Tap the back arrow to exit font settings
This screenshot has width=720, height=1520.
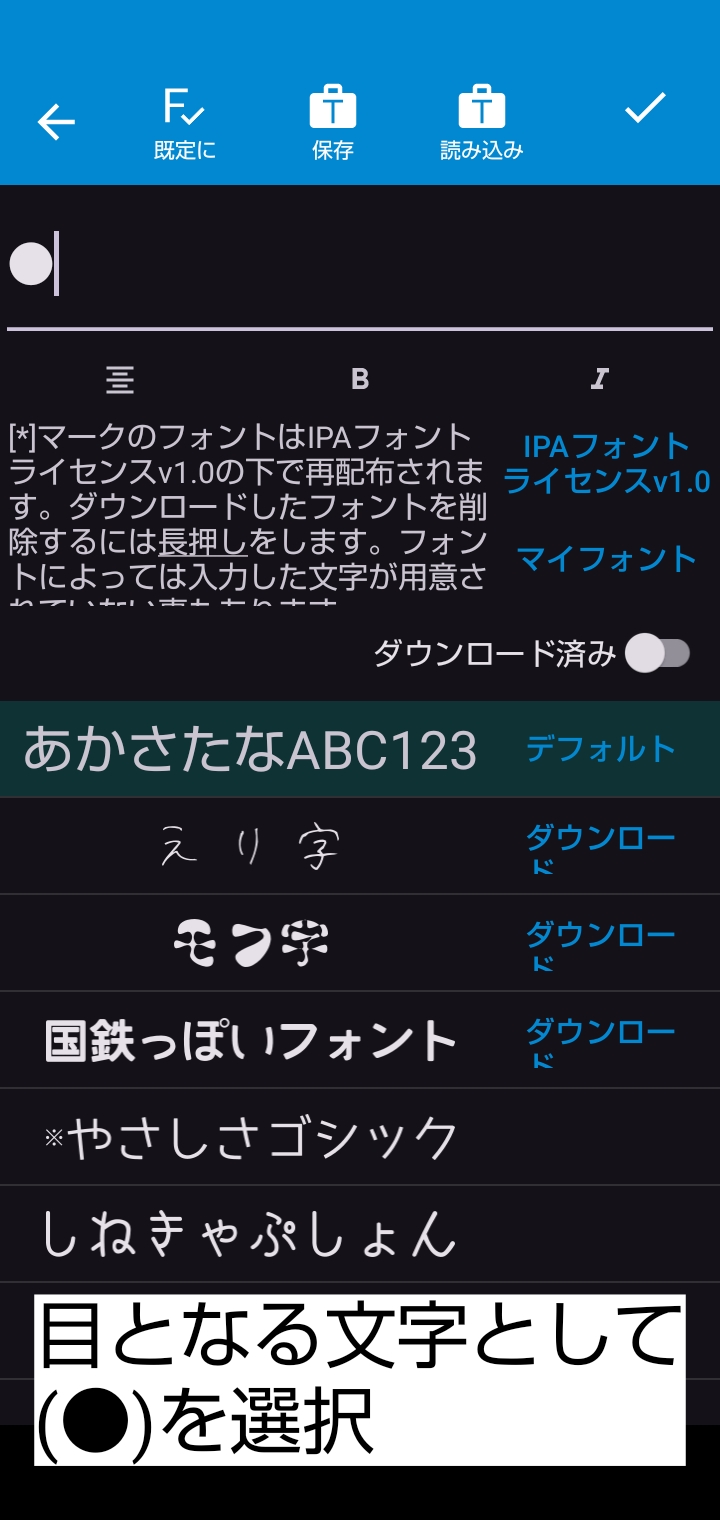pyautogui.click(x=55, y=121)
